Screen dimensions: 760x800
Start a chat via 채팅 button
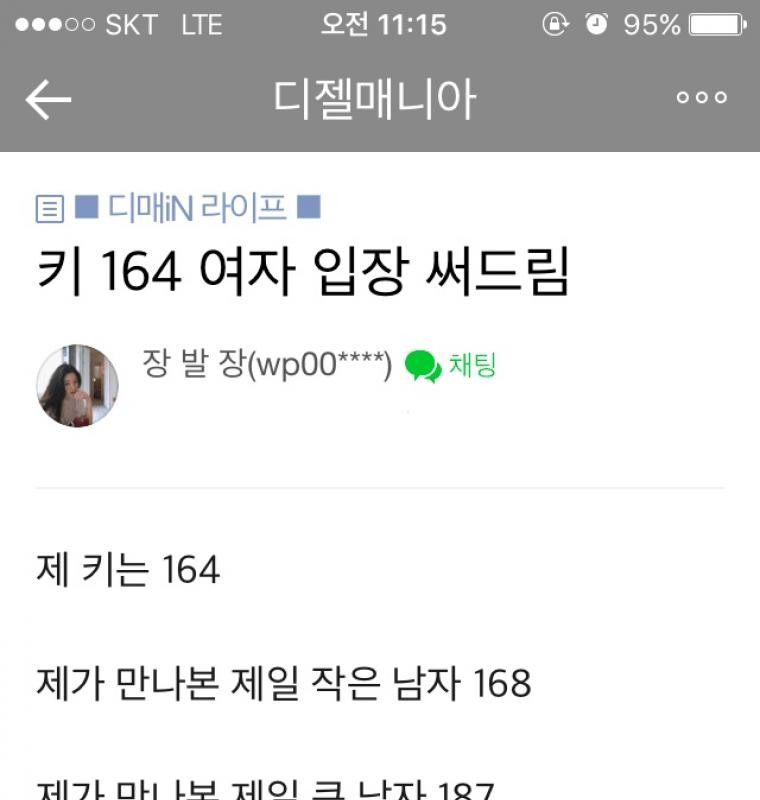[x=452, y=366]
